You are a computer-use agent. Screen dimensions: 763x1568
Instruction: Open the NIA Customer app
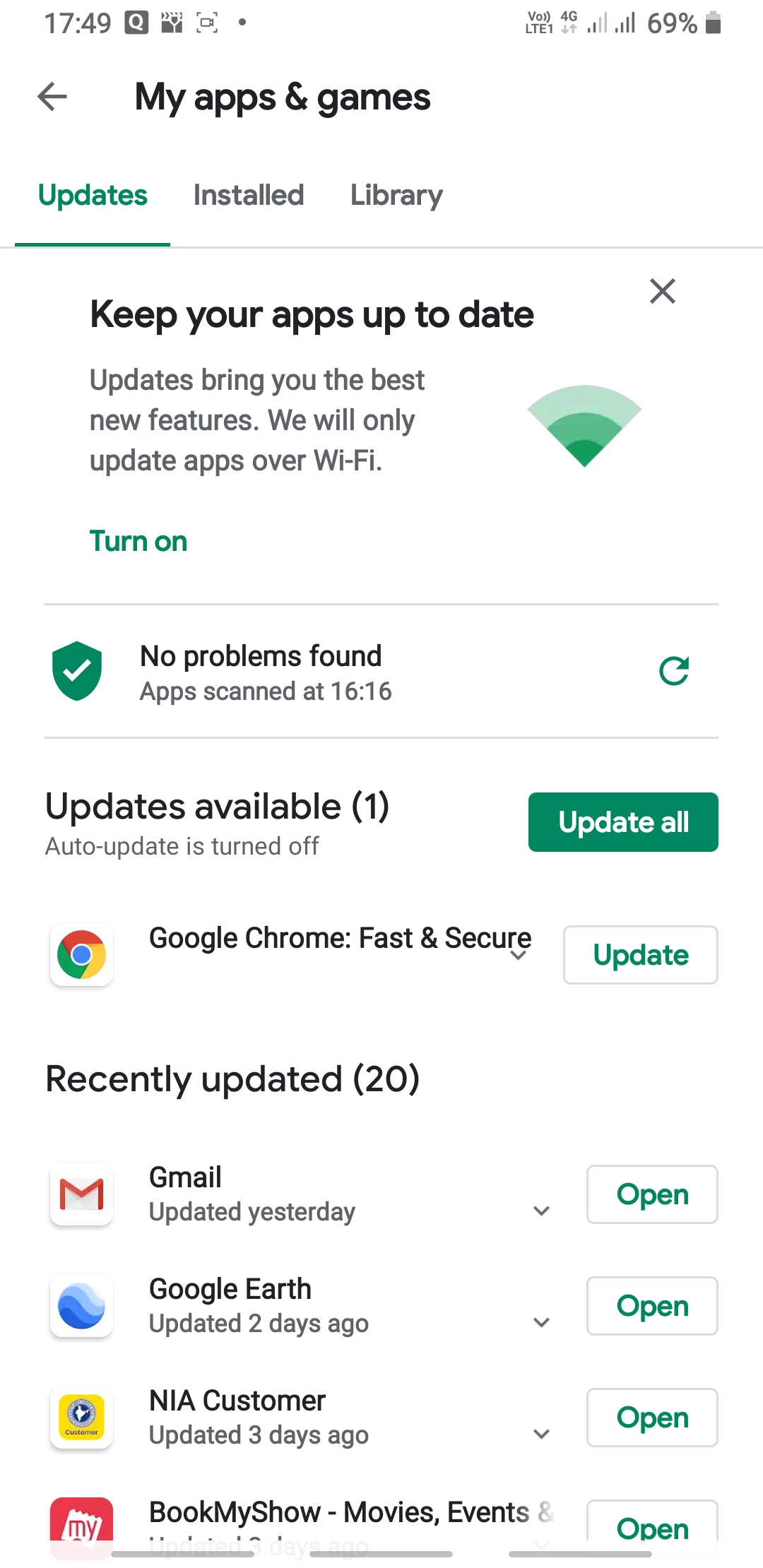[x=651, y=1418]
